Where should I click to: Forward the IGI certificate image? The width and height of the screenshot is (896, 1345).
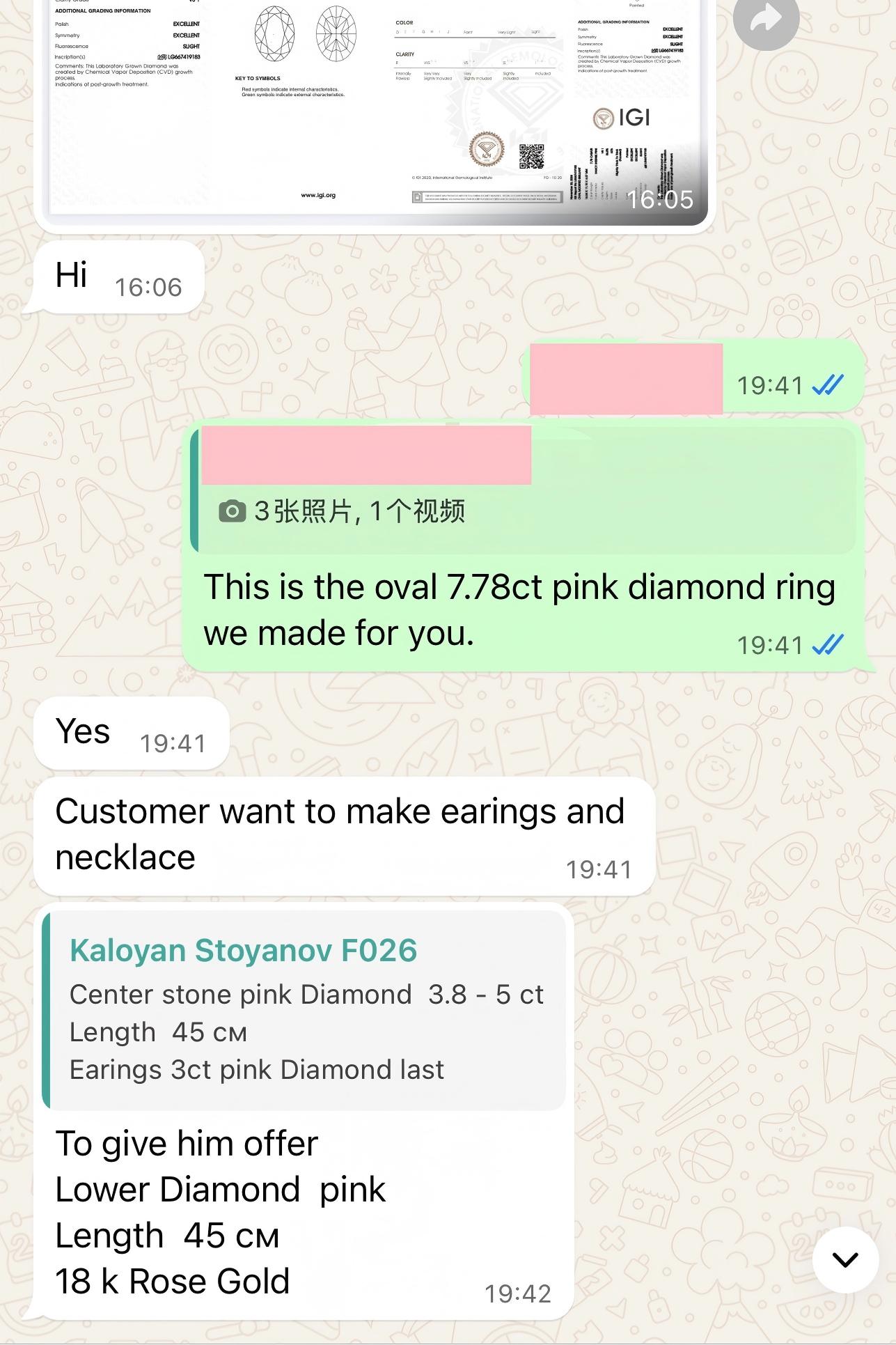coord(766,21)
